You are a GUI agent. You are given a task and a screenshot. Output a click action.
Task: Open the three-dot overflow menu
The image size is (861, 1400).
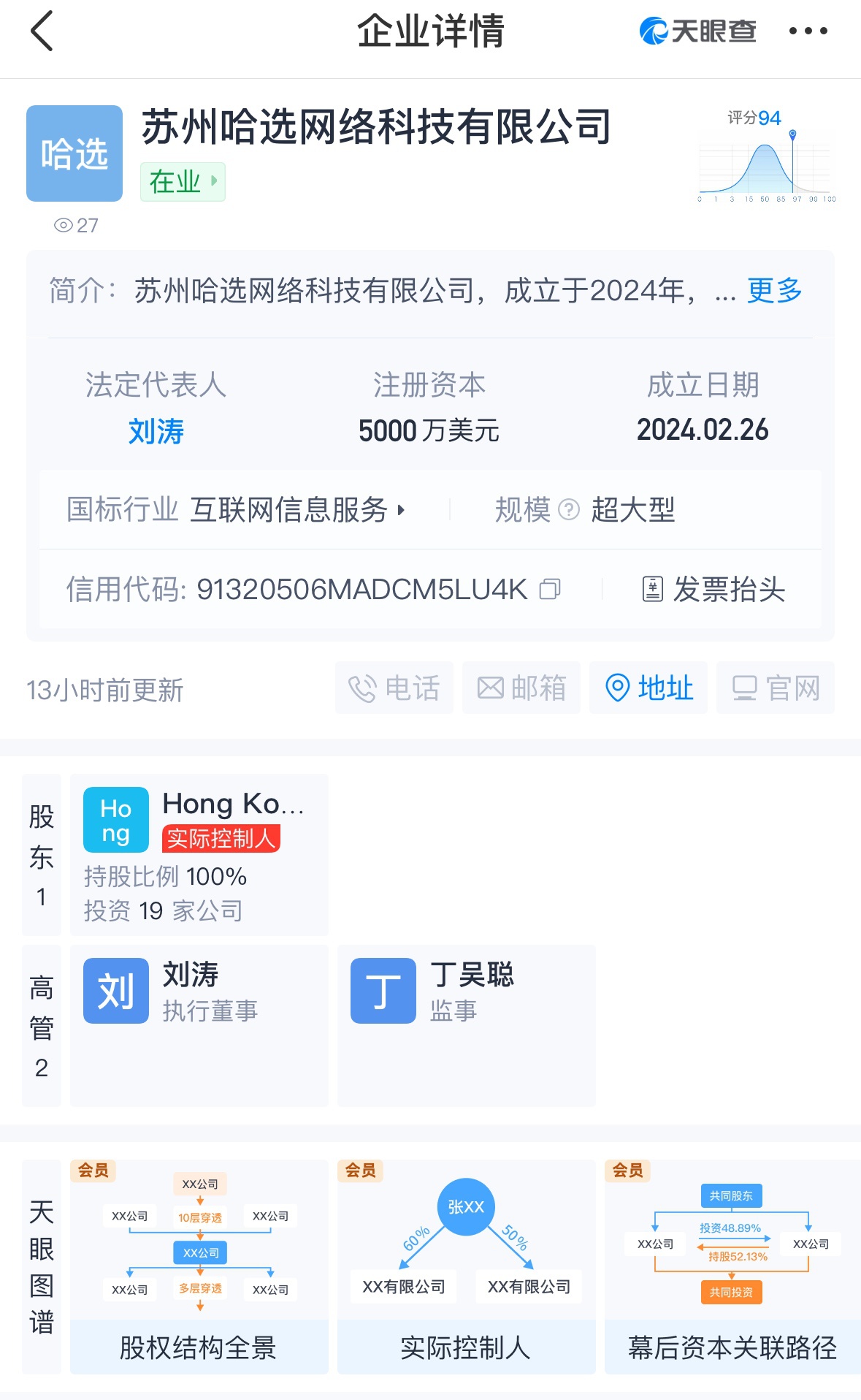808,31
